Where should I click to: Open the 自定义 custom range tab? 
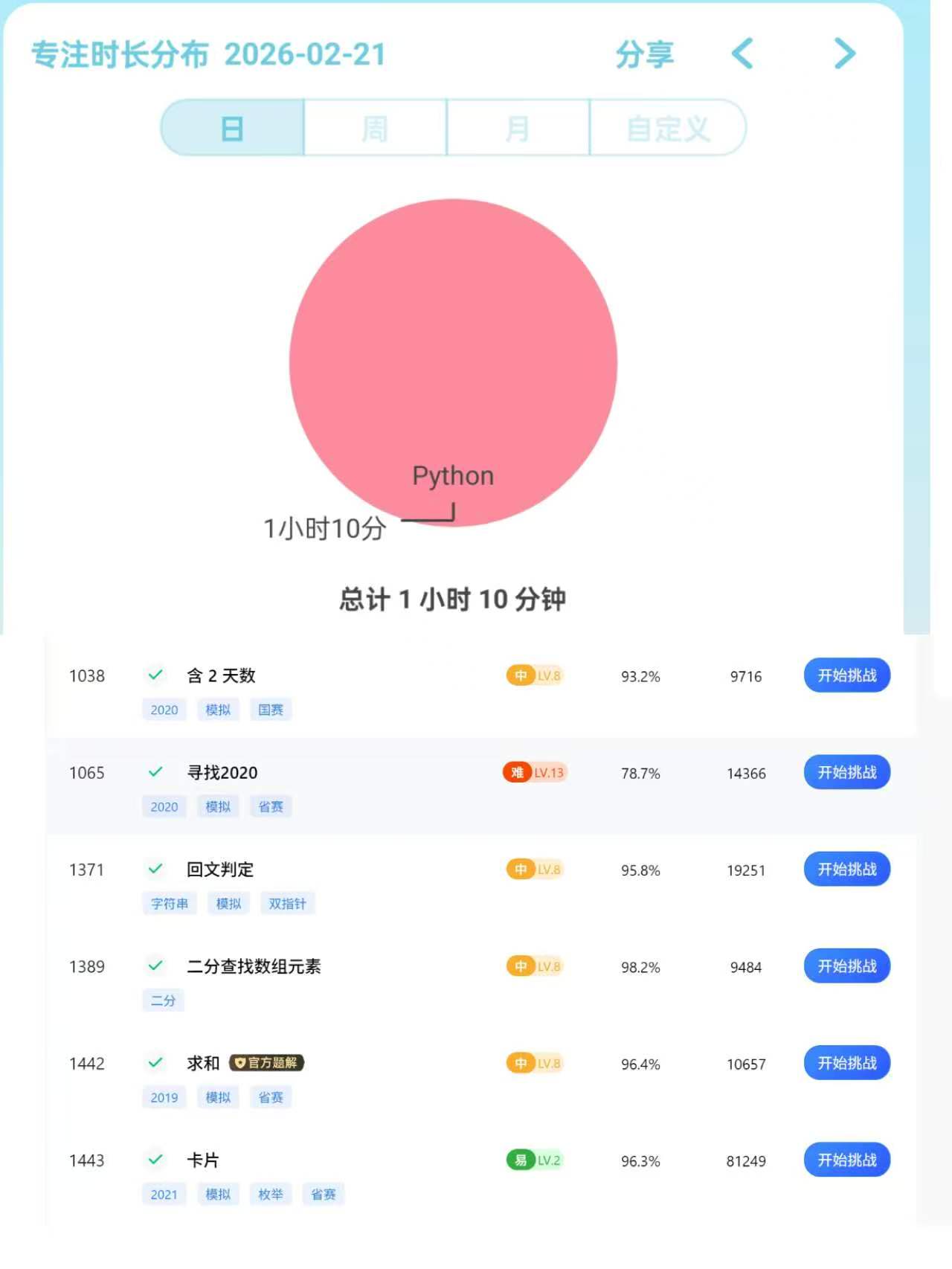[668, 128]
